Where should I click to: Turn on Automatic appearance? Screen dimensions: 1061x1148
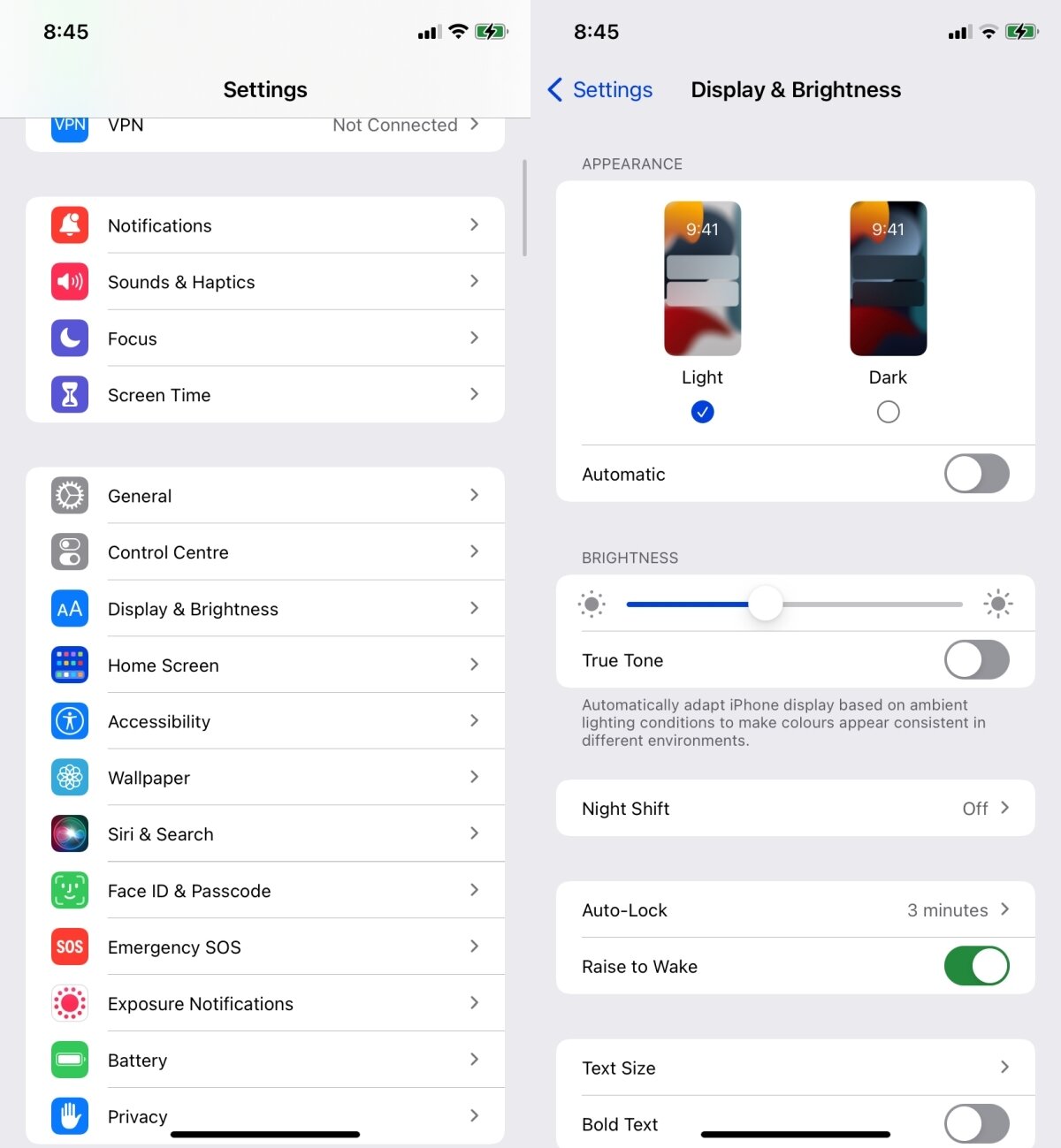coord(976,475)
